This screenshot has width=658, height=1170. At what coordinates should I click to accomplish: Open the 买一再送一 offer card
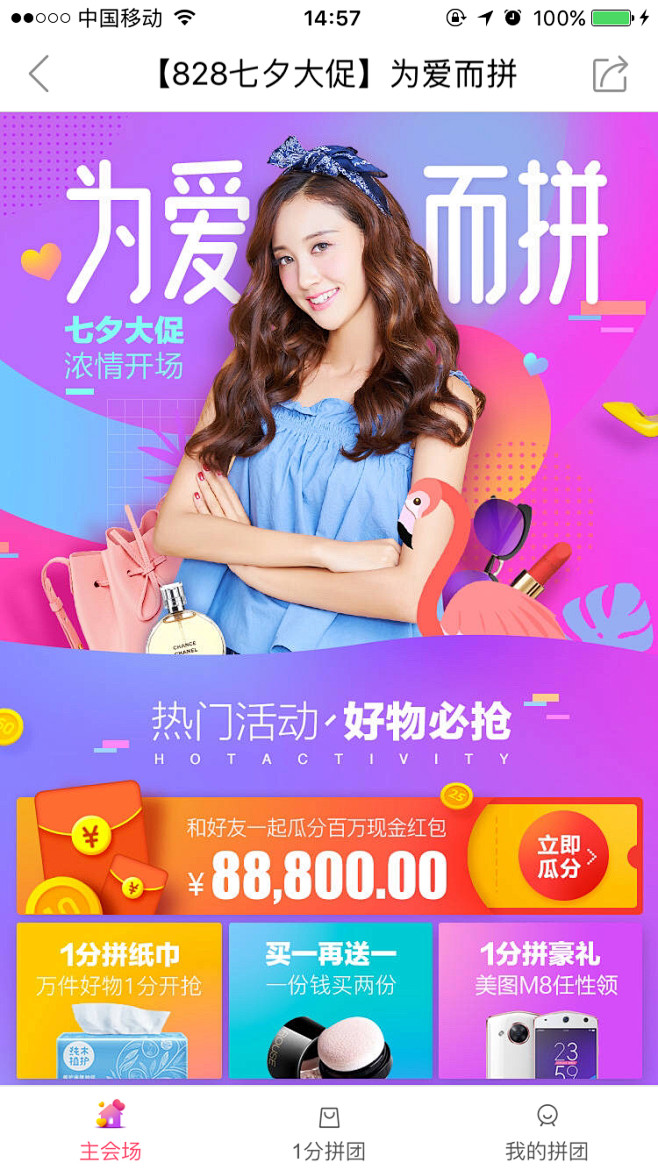[x=330, y=1001]
